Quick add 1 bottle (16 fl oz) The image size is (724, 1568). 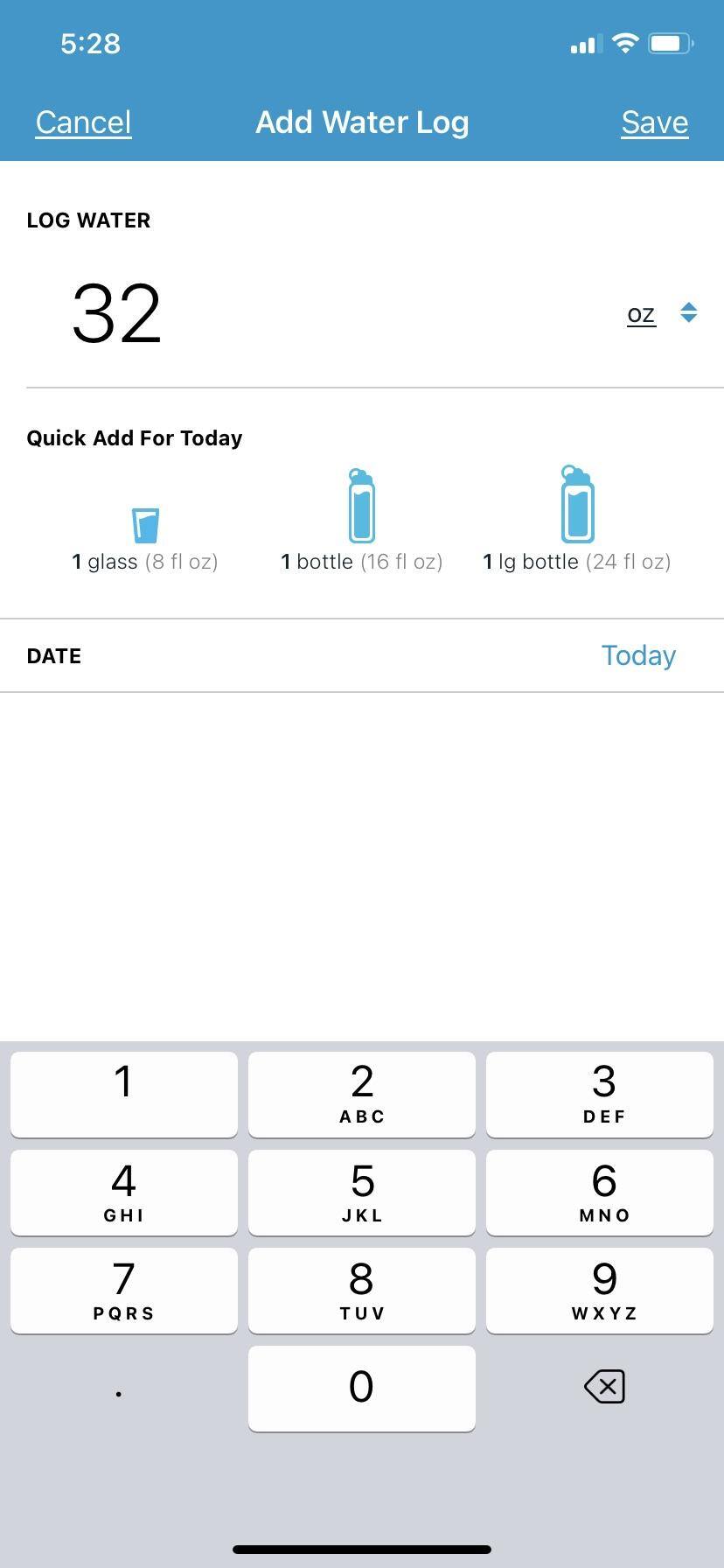tap(361, 521)
